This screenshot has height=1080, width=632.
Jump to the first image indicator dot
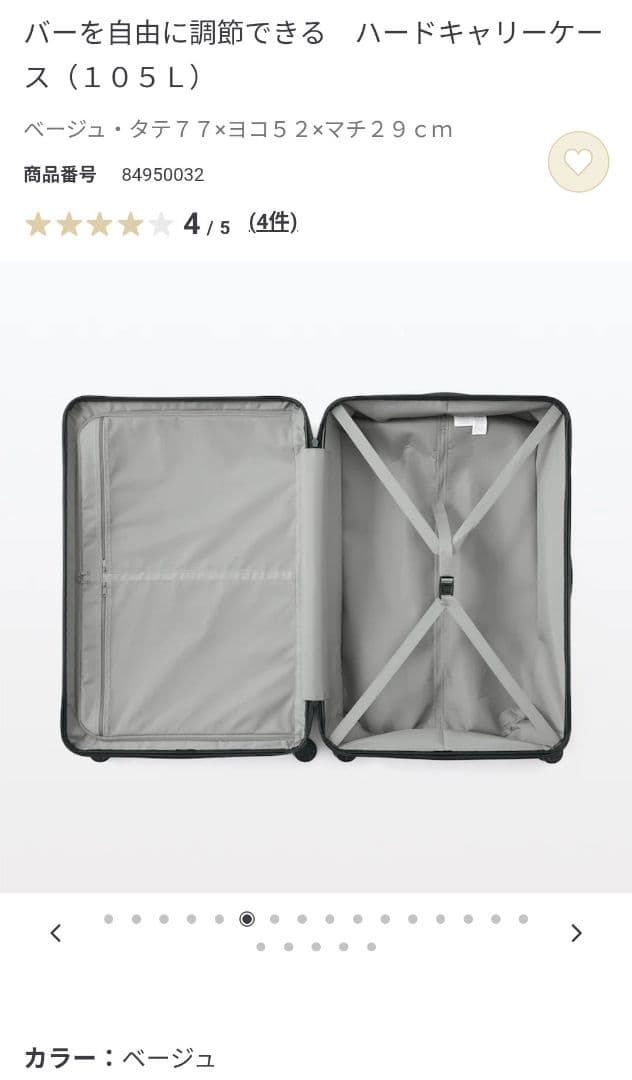pyautogui.click(x=108, y=919)
